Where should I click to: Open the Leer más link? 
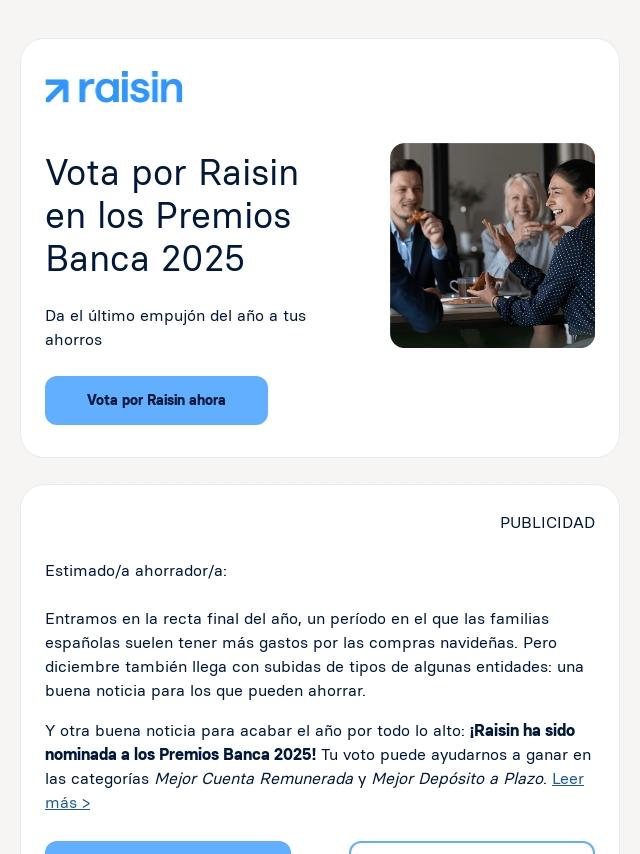[567, 779]
